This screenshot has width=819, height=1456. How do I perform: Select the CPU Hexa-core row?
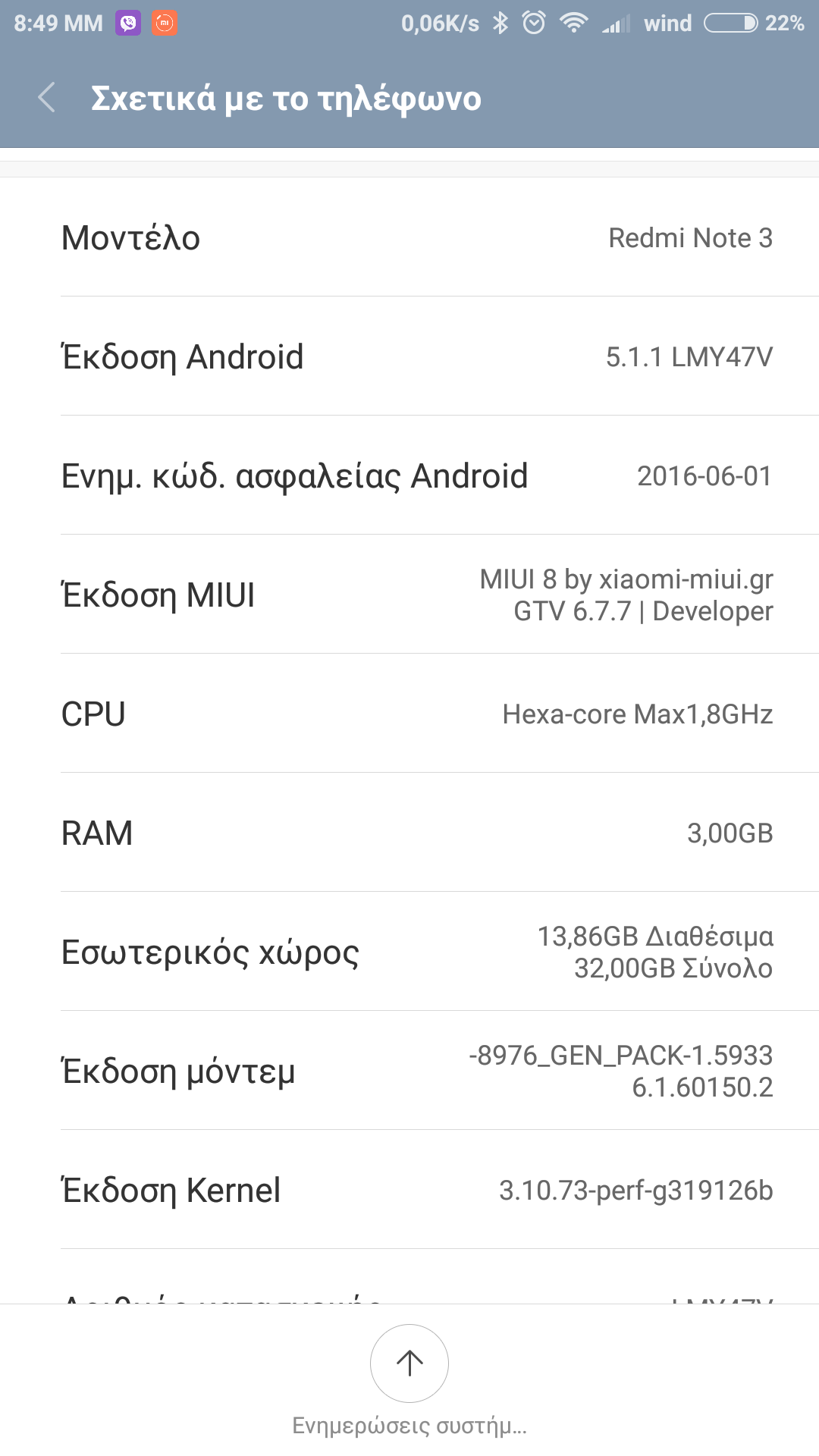(409, 714)
